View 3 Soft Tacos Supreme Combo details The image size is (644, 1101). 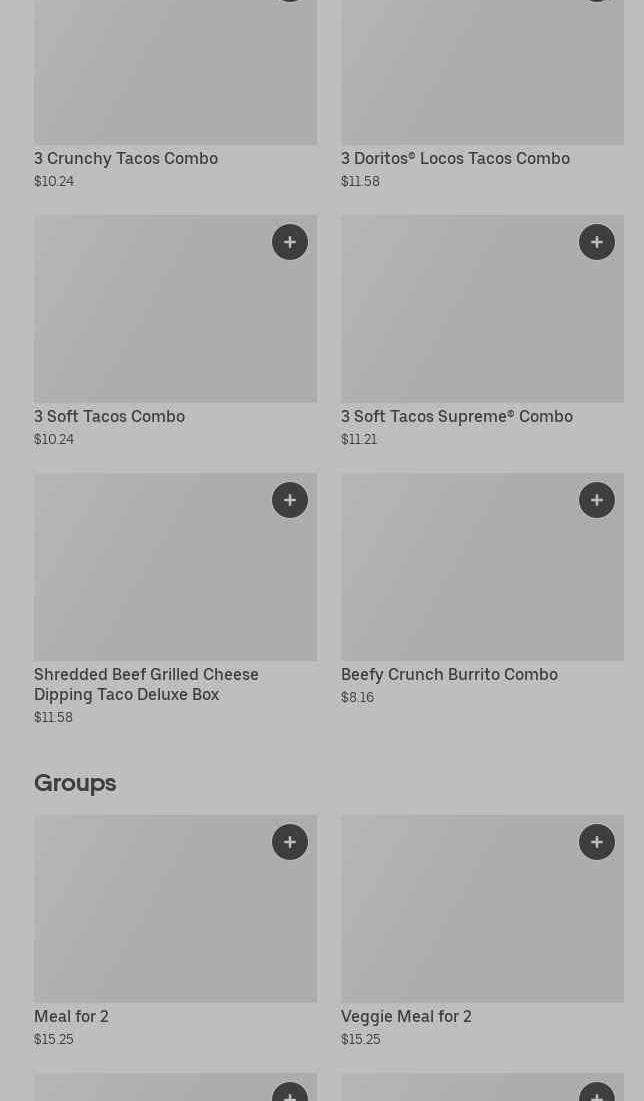coord(457,416)
